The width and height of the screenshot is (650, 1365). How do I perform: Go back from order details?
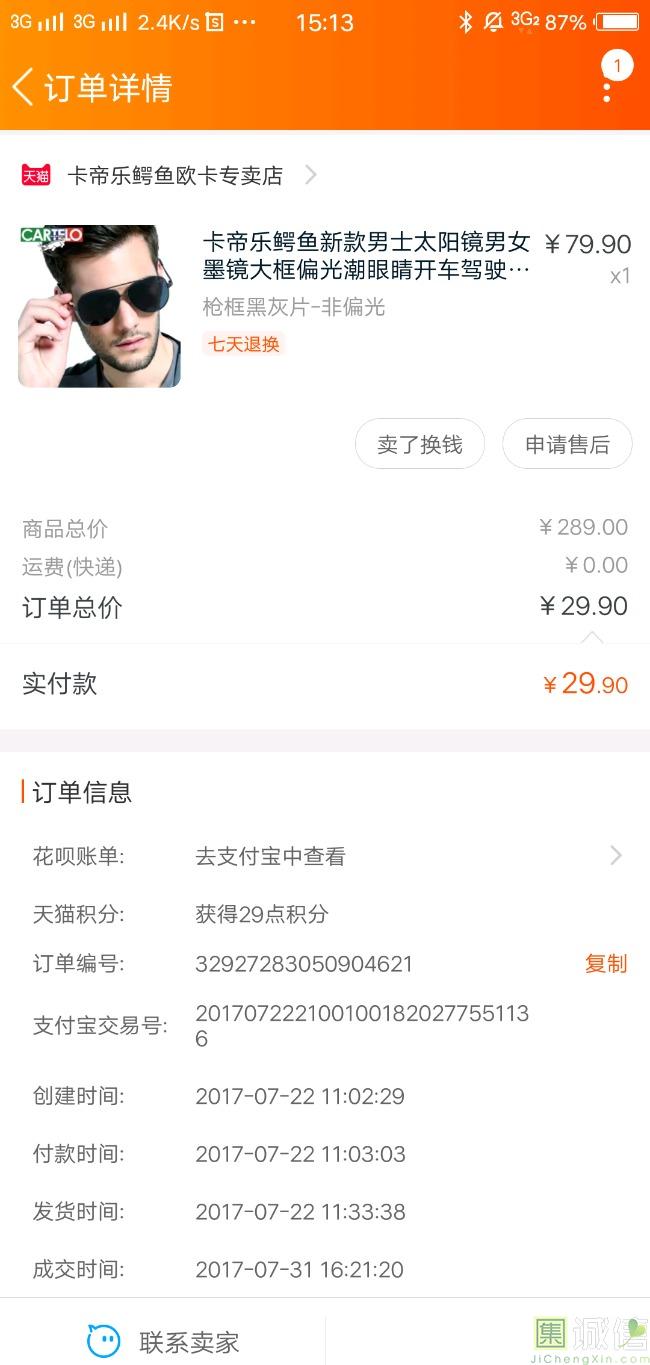point(23,87)
